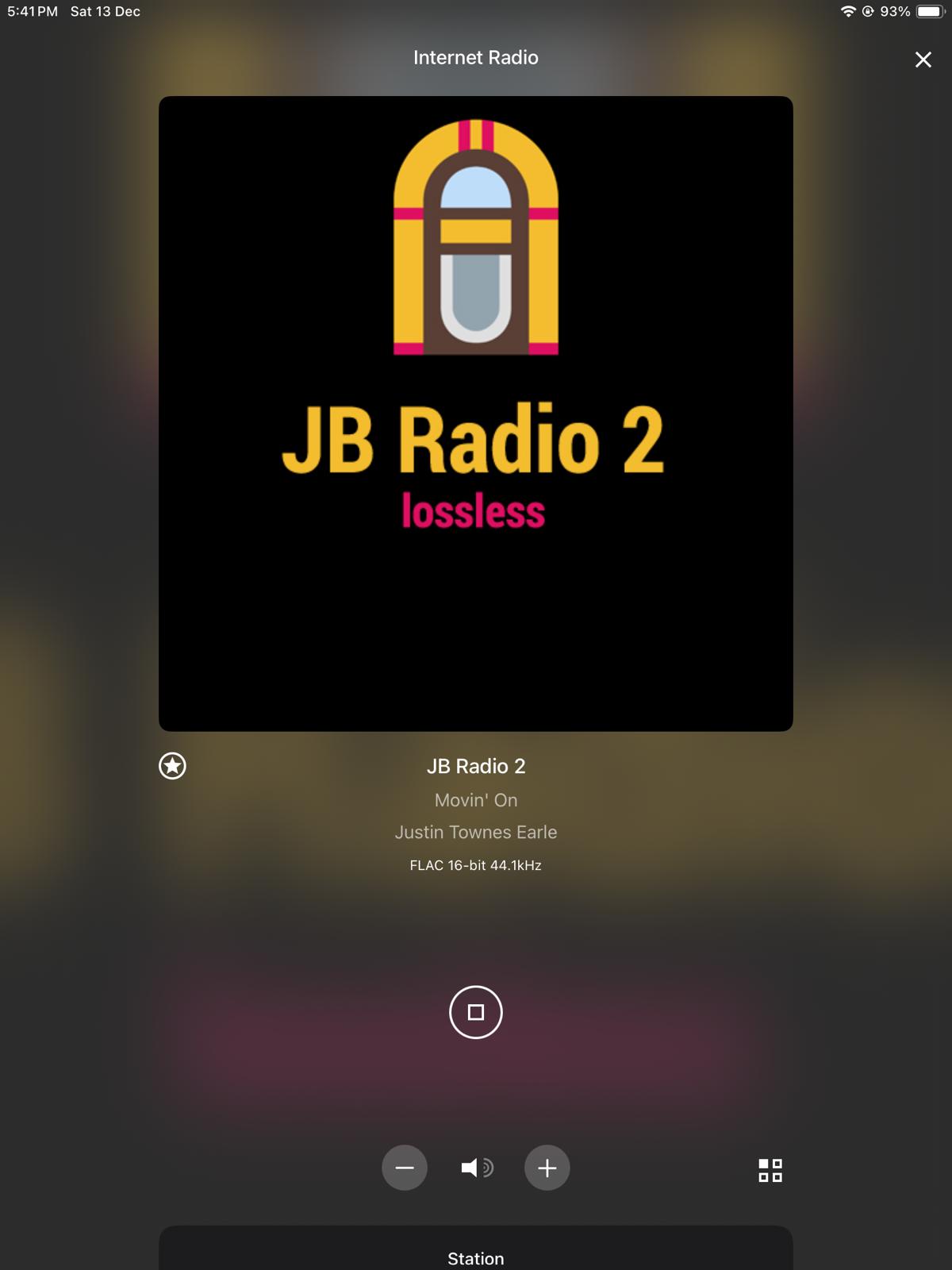The height and width of the screenshot is (1270, 952).
Task: Stop the radio playback
Action: click(476, 1012)
